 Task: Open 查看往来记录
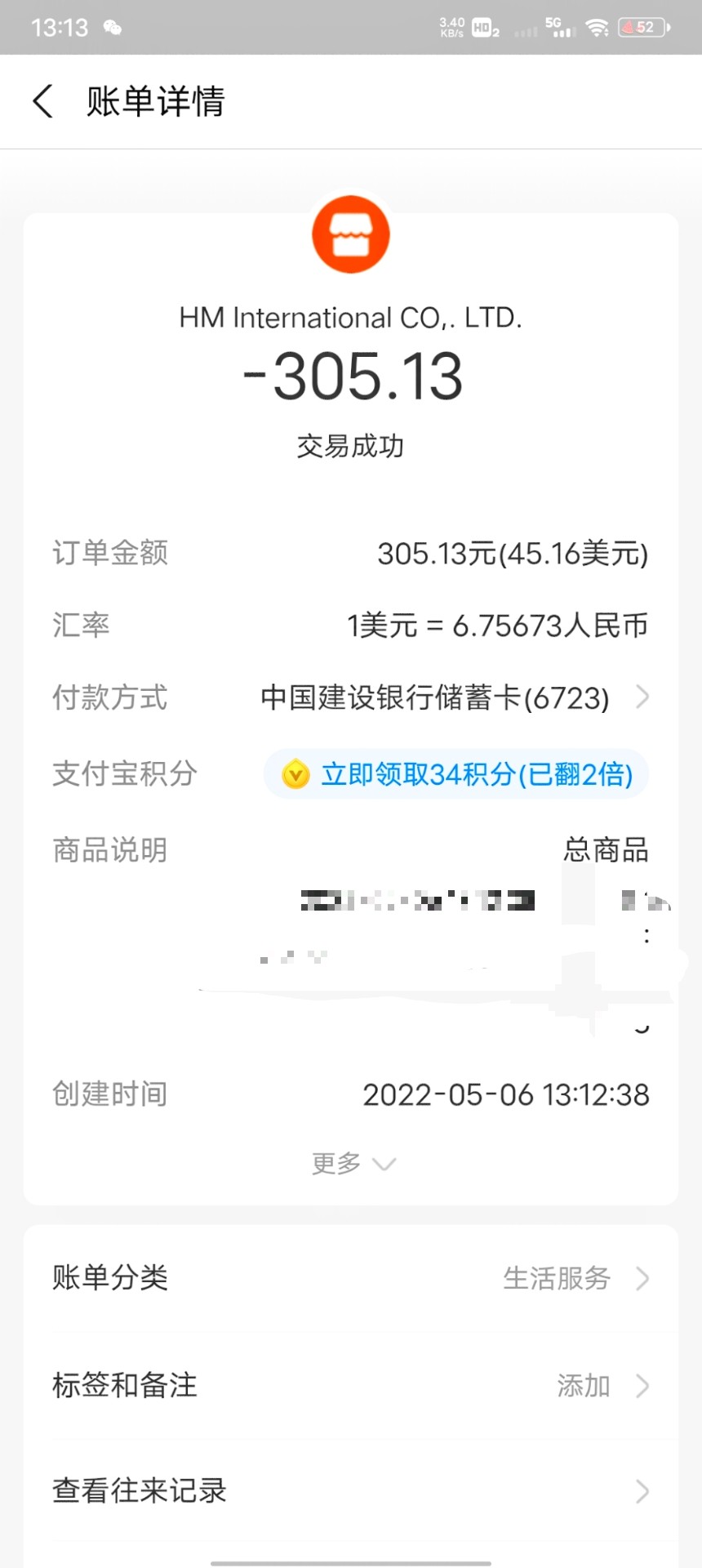pyautogui.click(x=351, y=1491)
